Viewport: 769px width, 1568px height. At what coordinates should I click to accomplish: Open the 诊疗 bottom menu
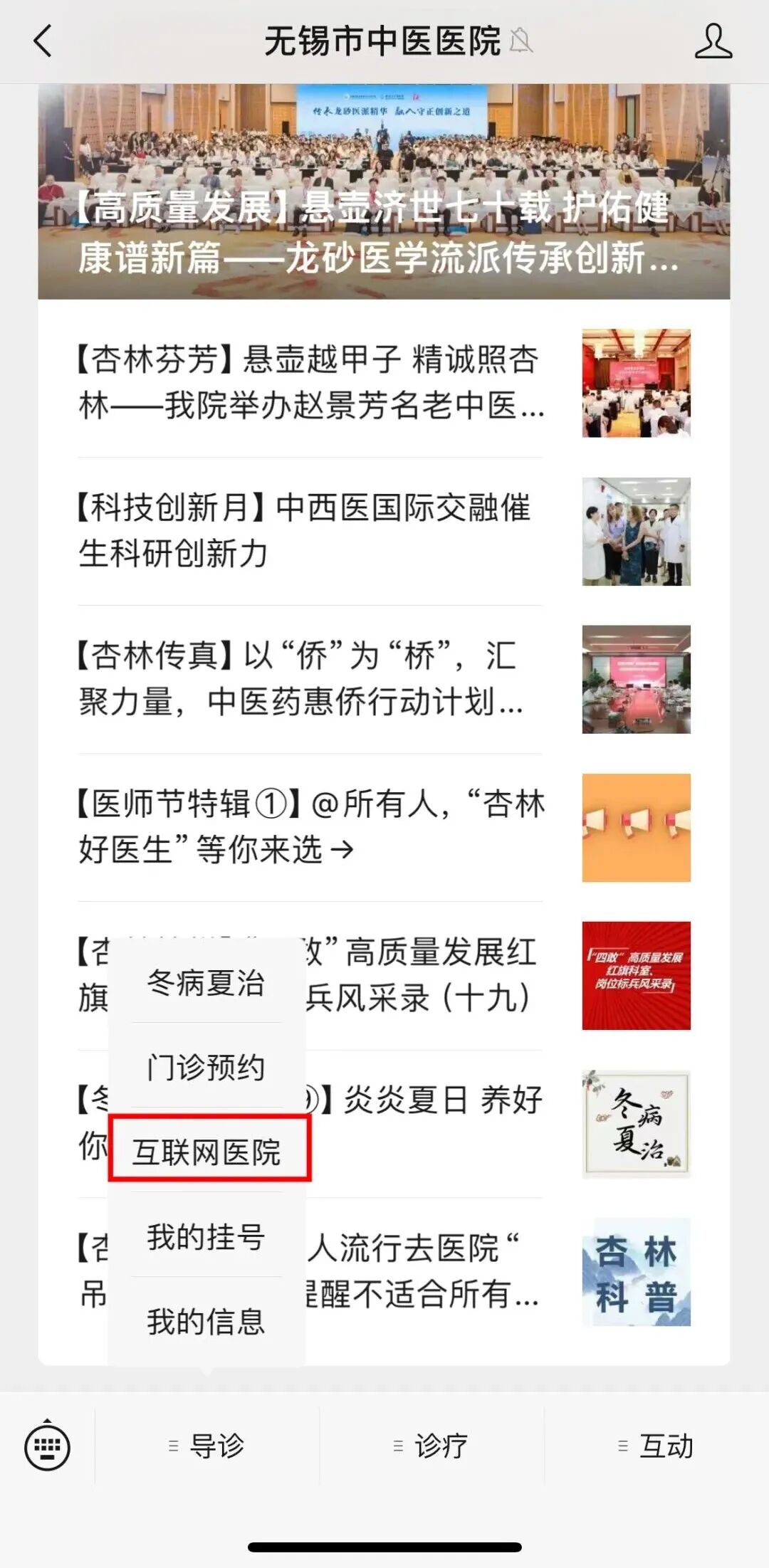[x=431, y=1446]
